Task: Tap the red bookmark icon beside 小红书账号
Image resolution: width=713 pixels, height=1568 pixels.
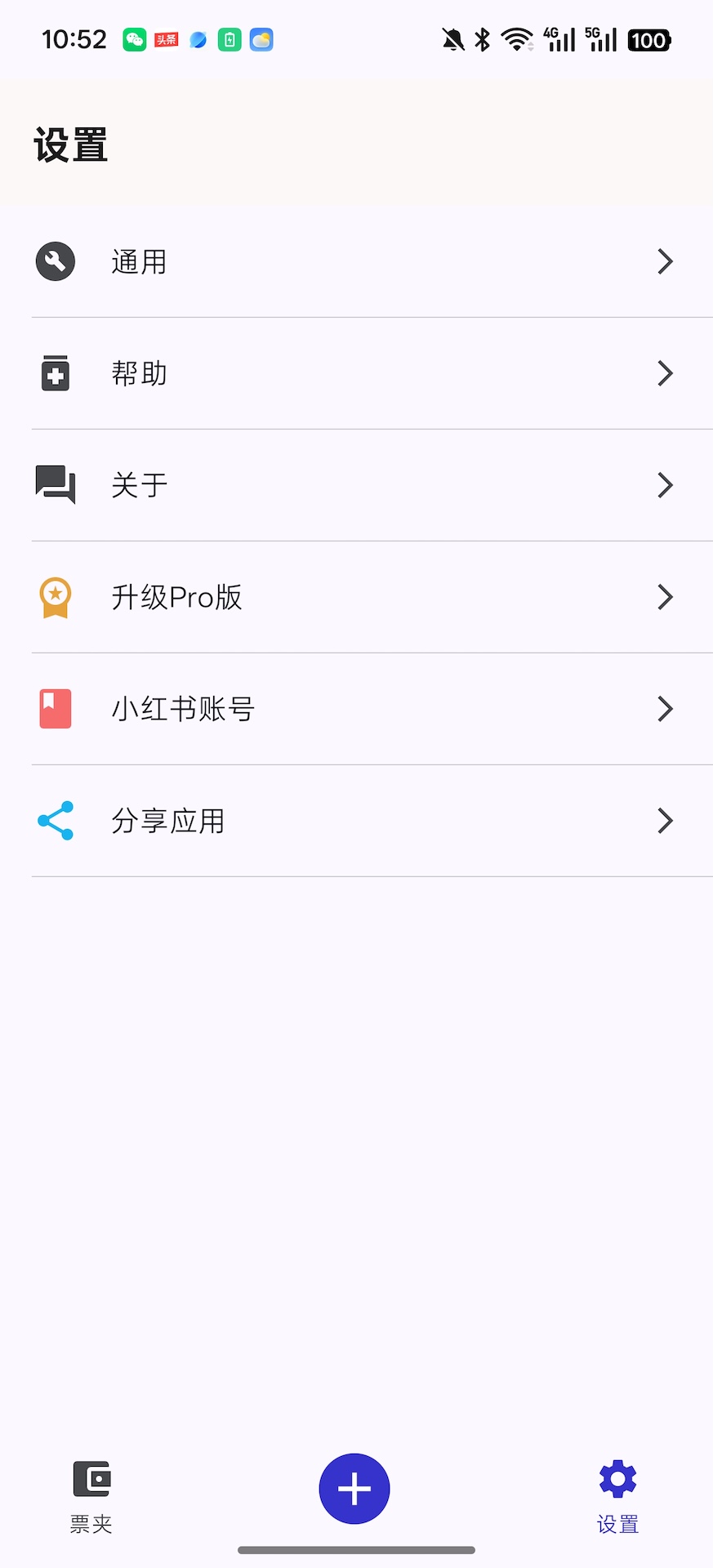Action: 54,709
